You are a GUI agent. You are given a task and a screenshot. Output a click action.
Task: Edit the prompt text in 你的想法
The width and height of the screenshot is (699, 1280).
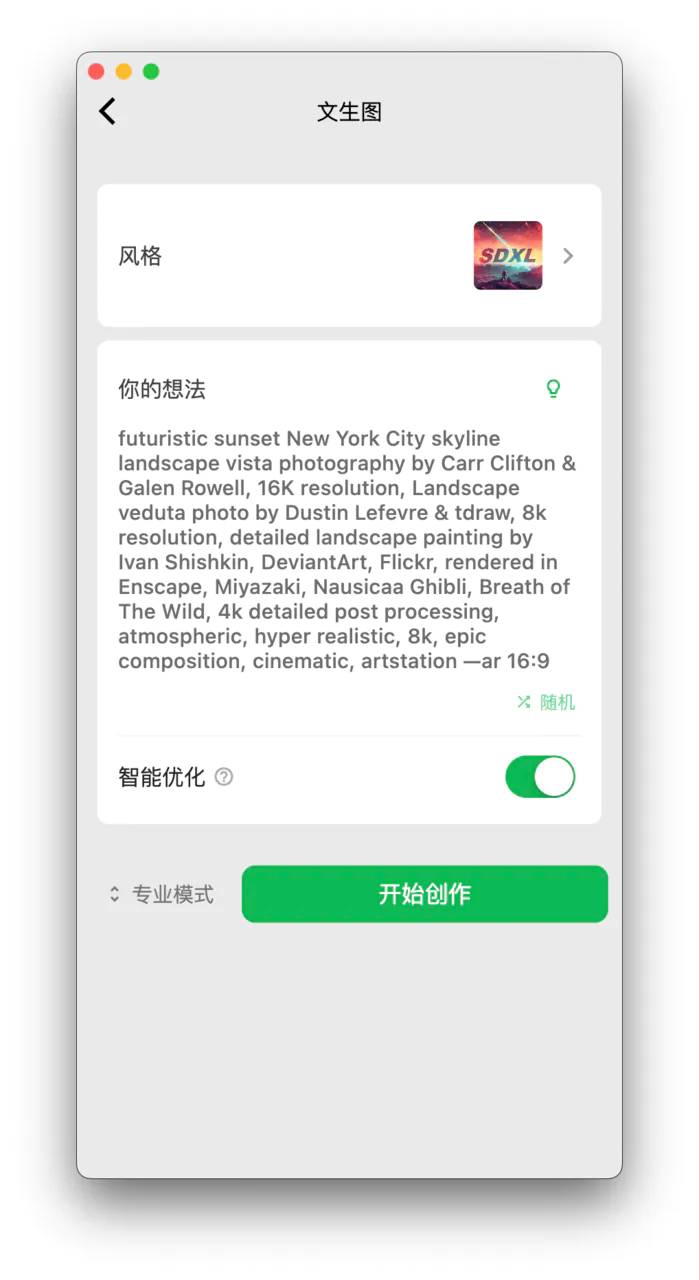click(346, 549)
